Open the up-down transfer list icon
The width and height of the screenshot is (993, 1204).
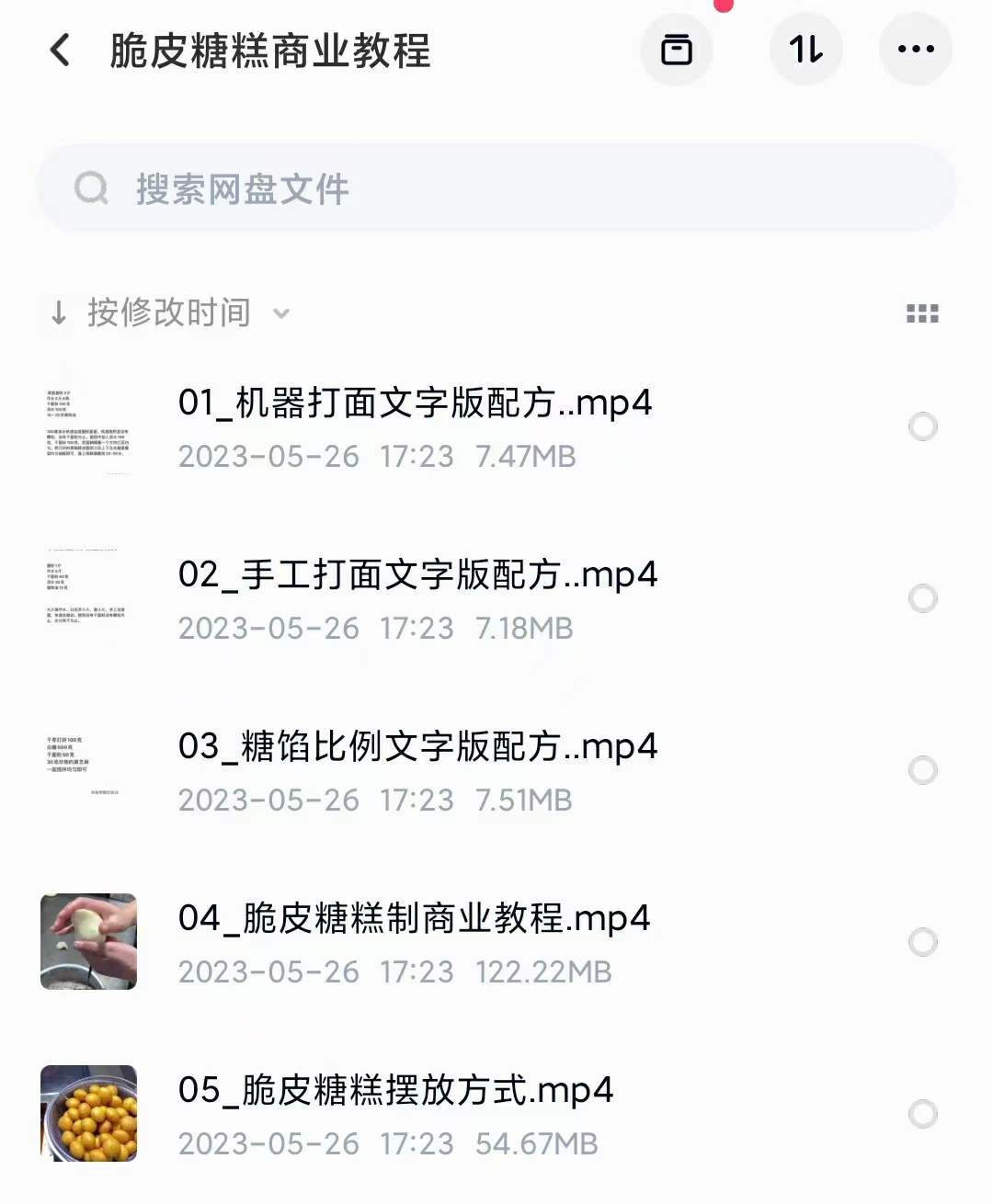pos(806,51)
